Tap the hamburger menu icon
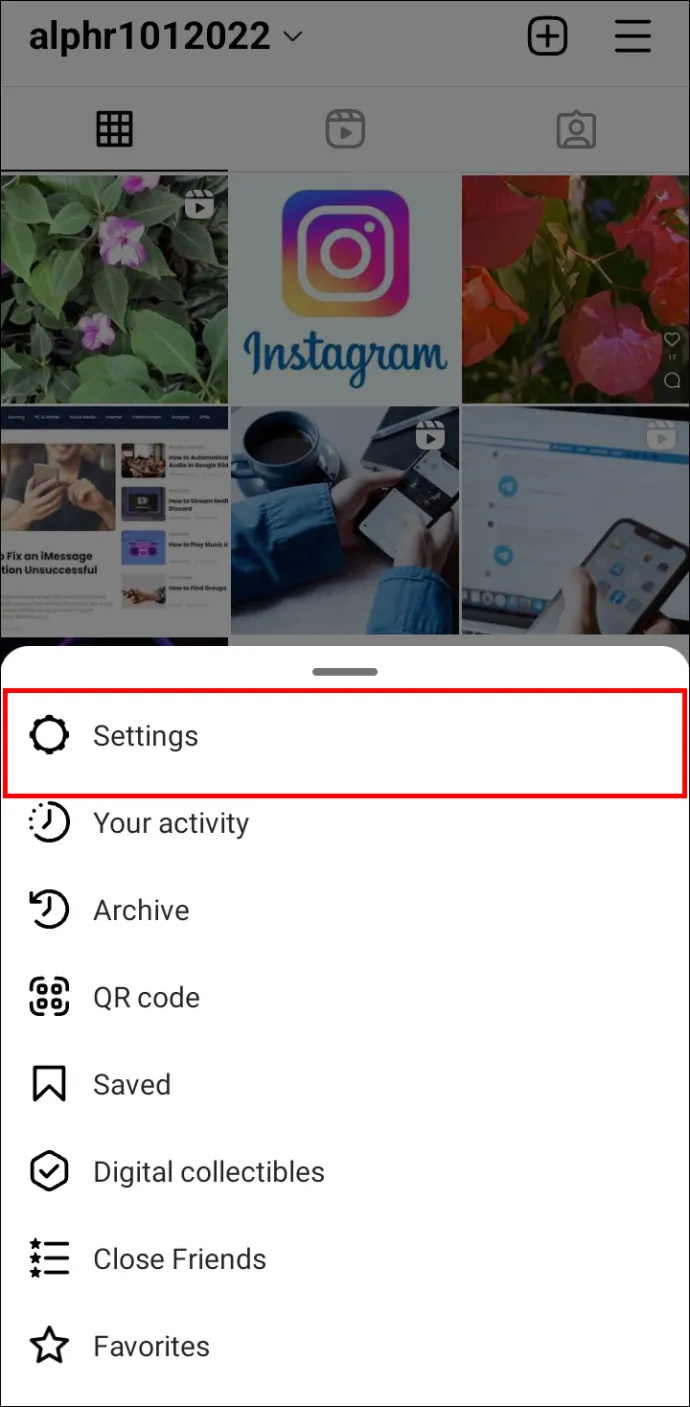The width and height of the screenshot is (690, 1407). (632, 37)
